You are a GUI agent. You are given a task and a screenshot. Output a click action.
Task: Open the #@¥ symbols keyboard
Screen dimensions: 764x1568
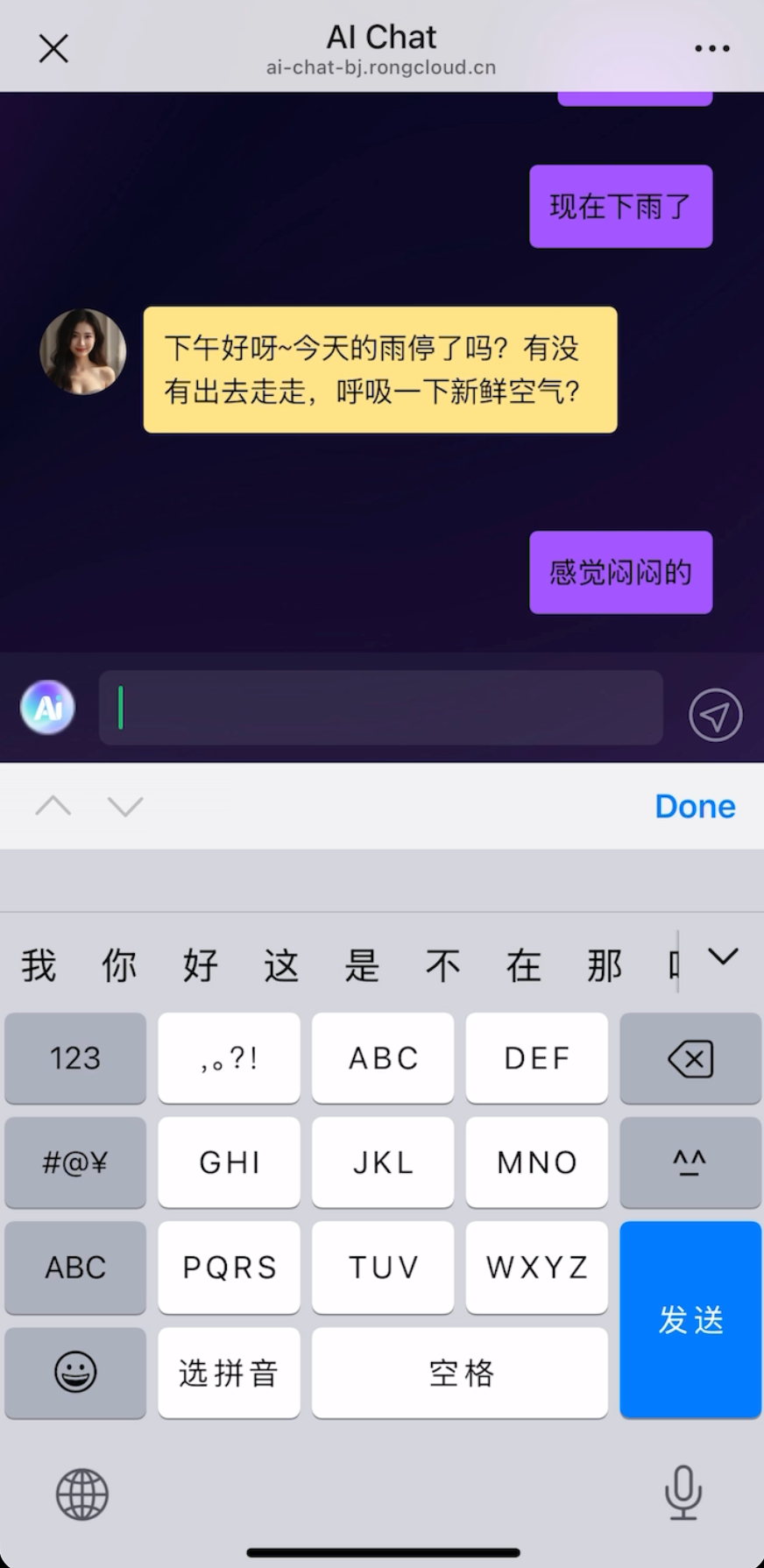tap(75, 1162)
